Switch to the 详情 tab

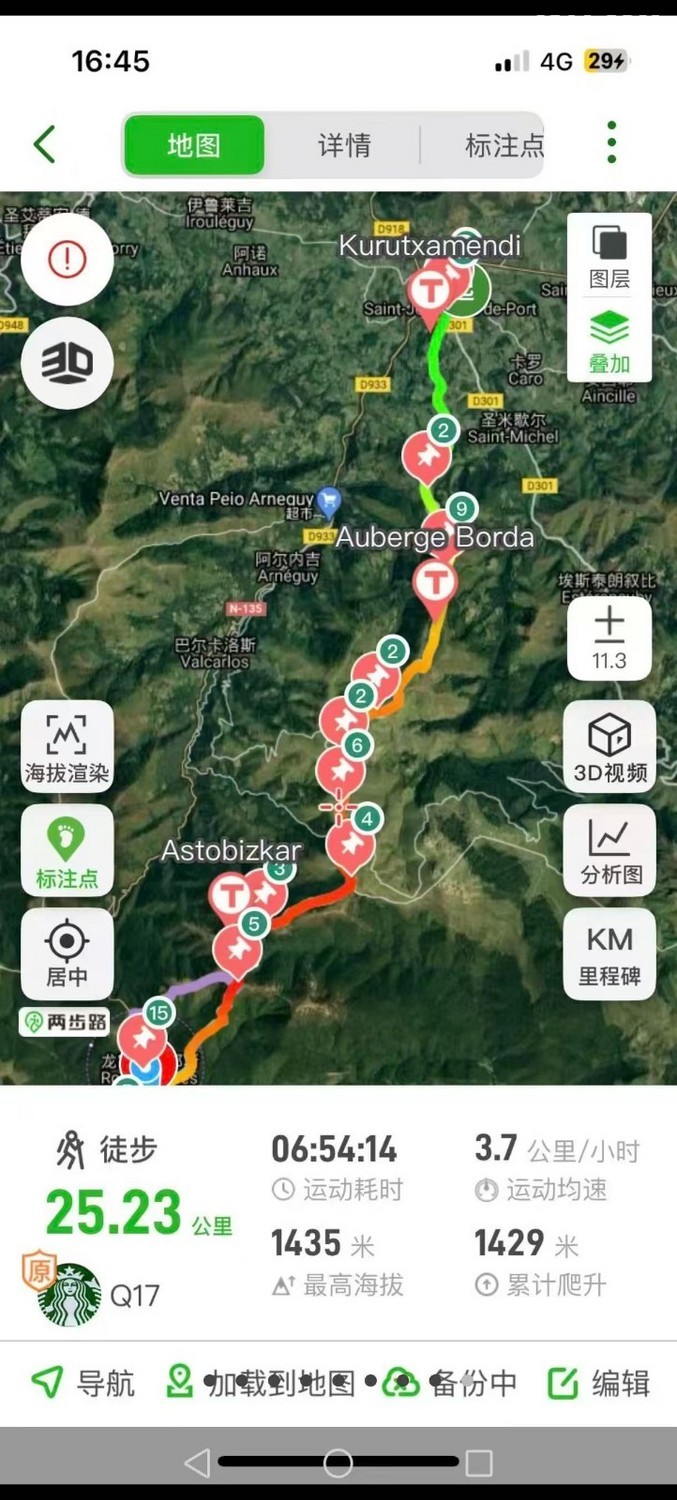[x=344, y=146]
